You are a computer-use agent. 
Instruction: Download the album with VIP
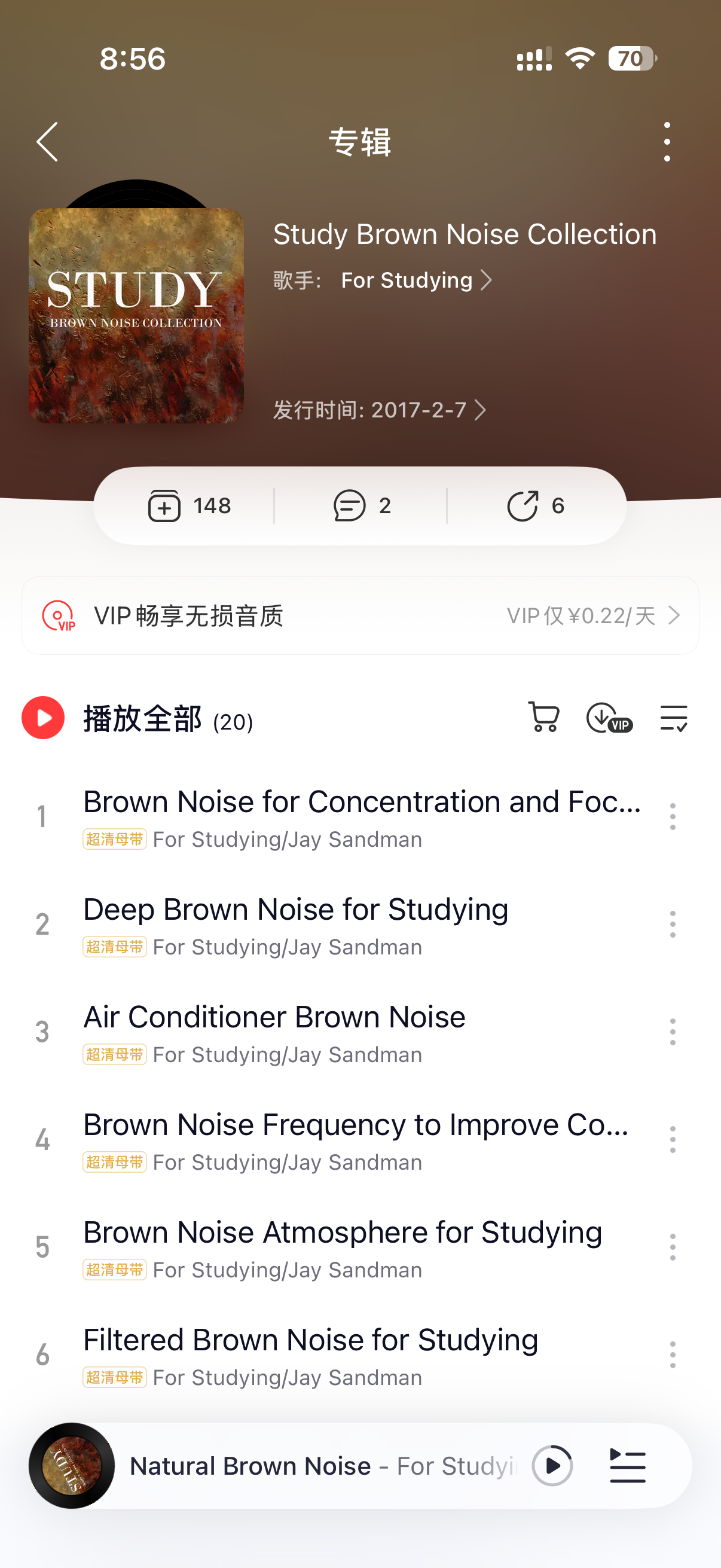point(609,718)
